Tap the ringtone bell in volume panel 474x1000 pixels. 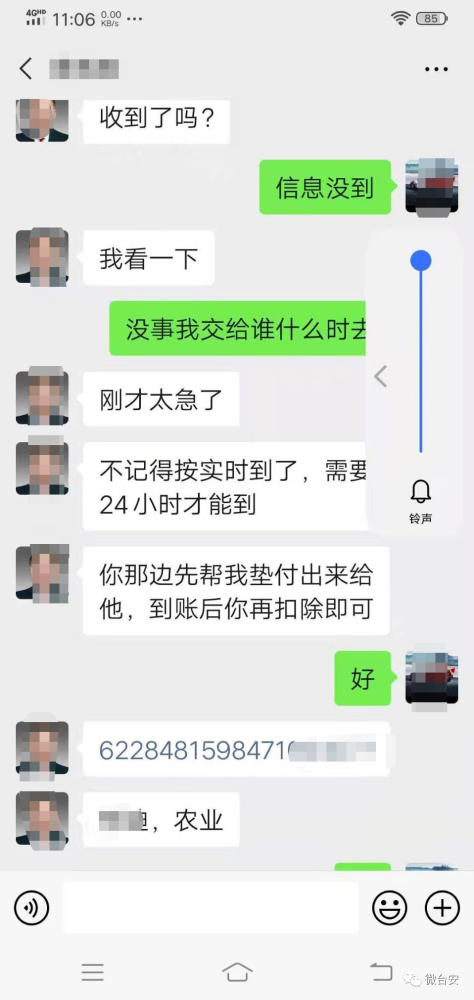420,492
